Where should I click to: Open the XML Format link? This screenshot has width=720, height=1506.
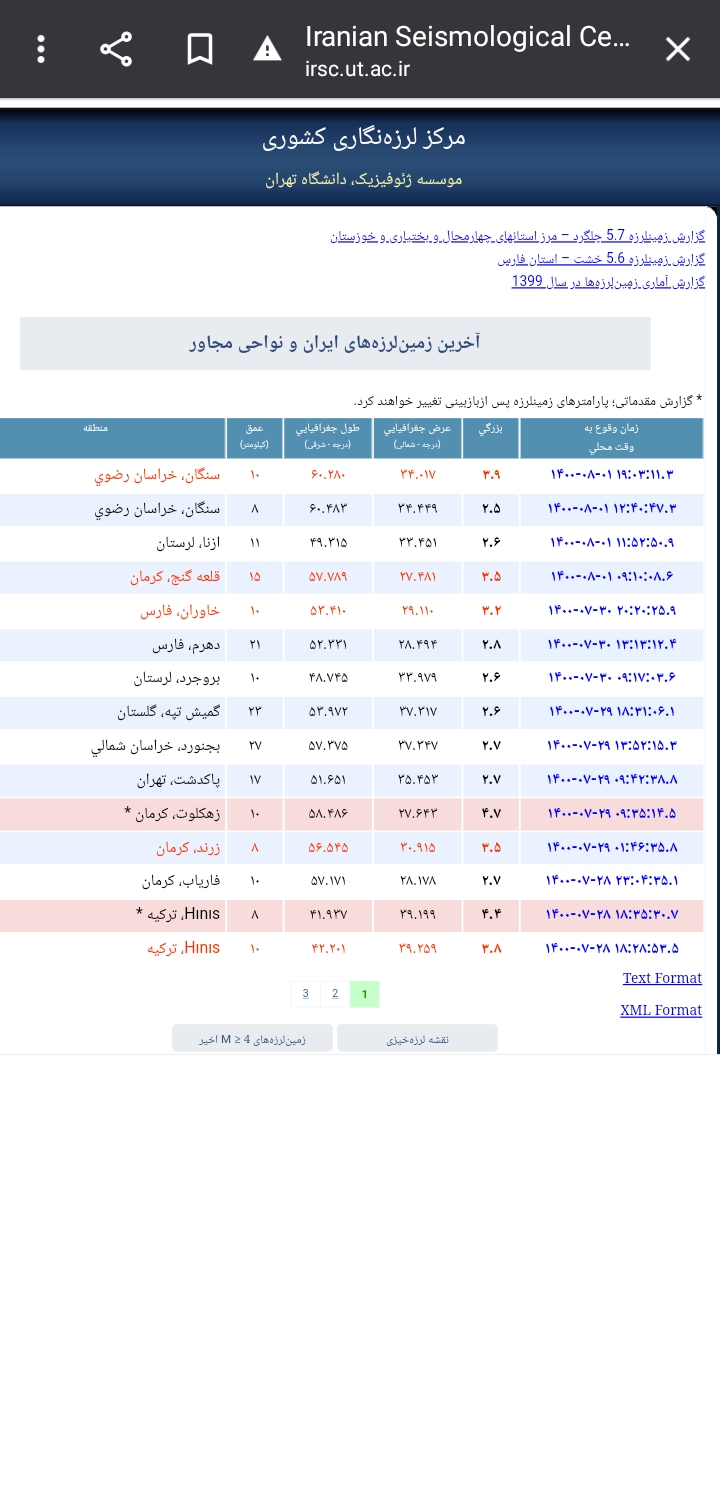tap(661, 1010)
